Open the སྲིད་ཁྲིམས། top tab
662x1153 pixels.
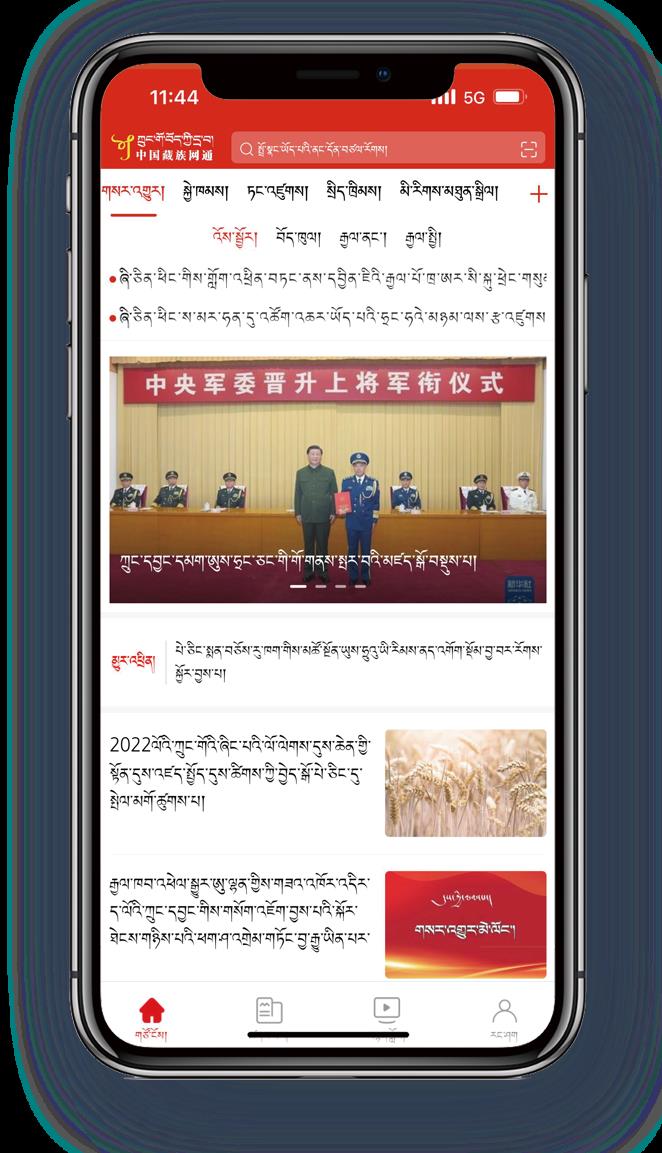coord(351,192)
